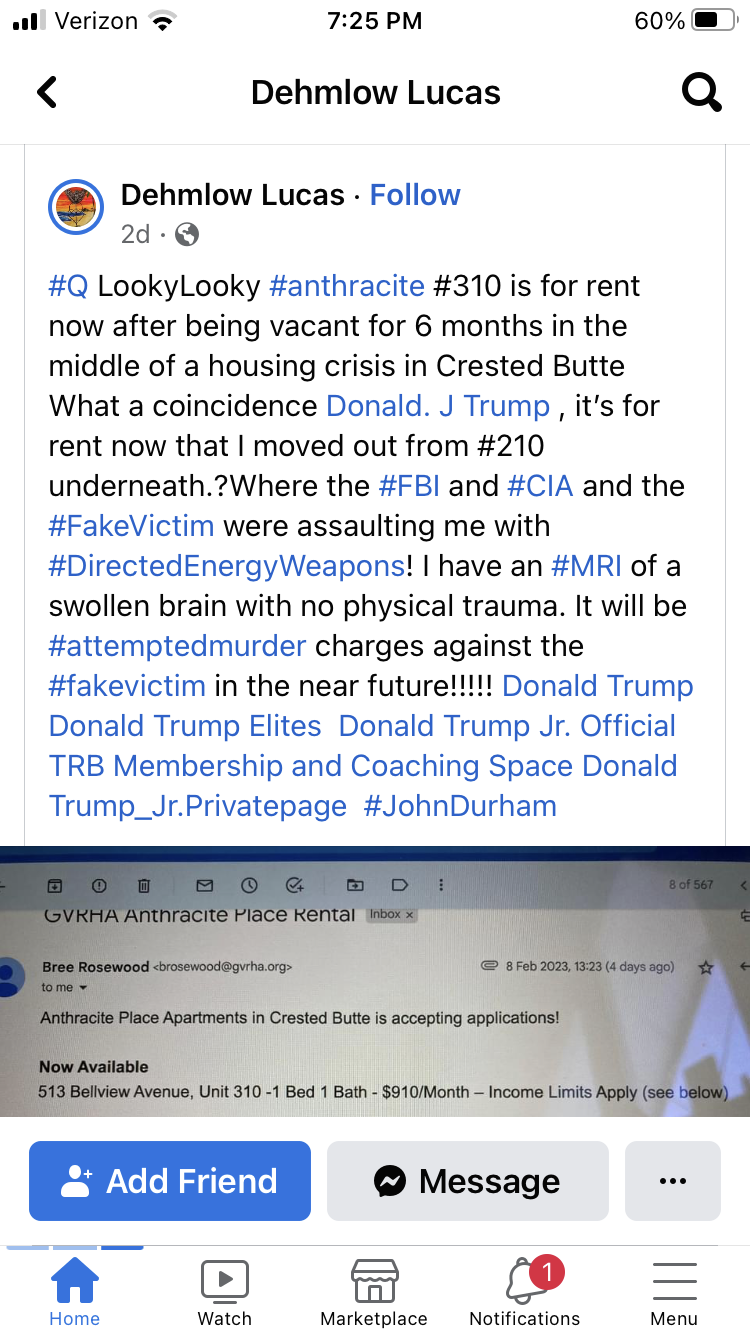Viewport: 750px width, 1334px height.
Task: Follow Dehmlow Lucas
Action: [x=415, y=195]
